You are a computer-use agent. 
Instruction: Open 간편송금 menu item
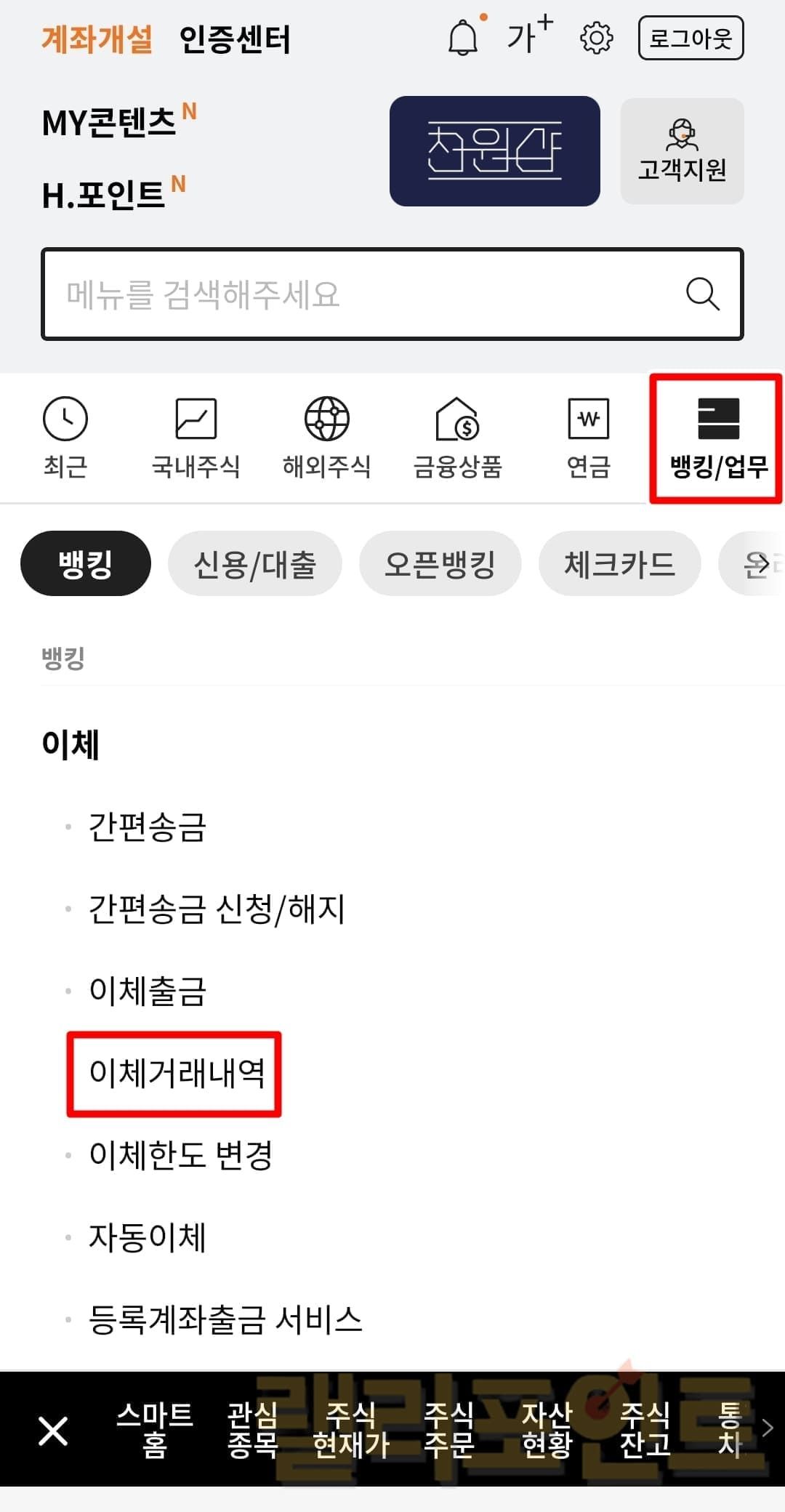click(148, 827)
